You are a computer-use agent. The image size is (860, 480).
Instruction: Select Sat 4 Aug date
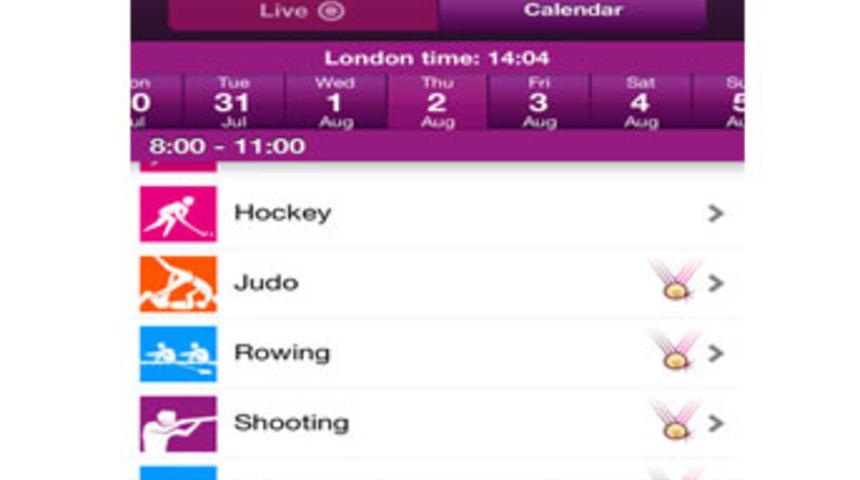pos(640,102)
